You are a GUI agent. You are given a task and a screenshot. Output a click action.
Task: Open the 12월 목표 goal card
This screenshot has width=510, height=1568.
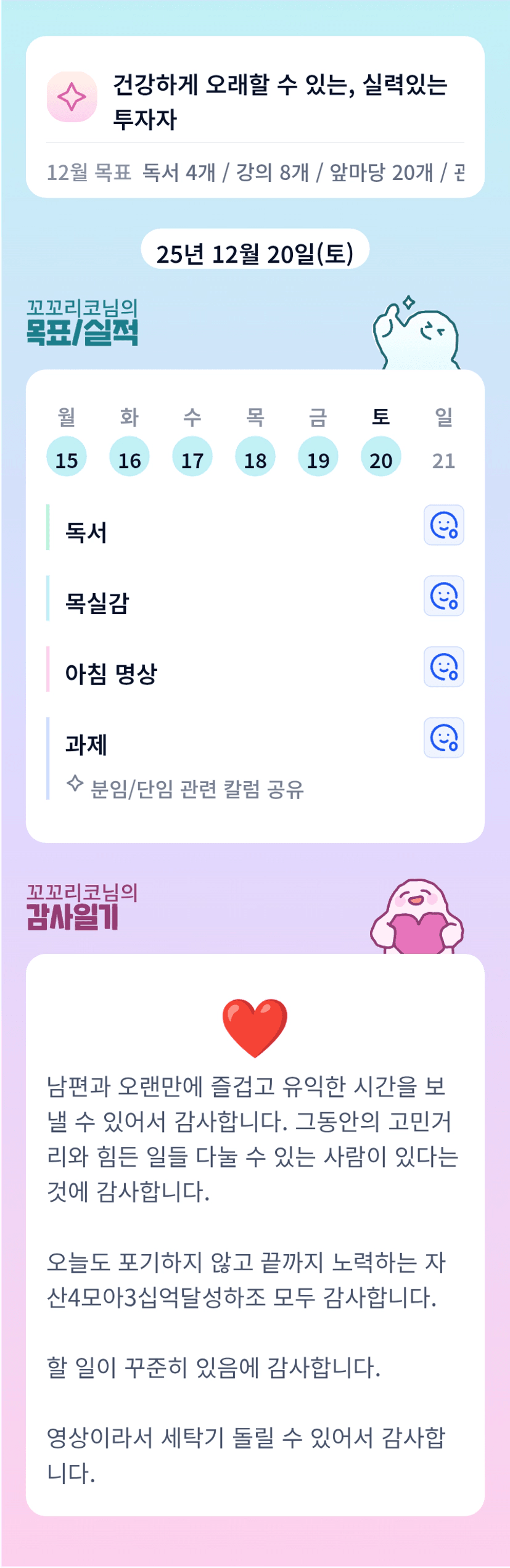[x=255, y=117]
